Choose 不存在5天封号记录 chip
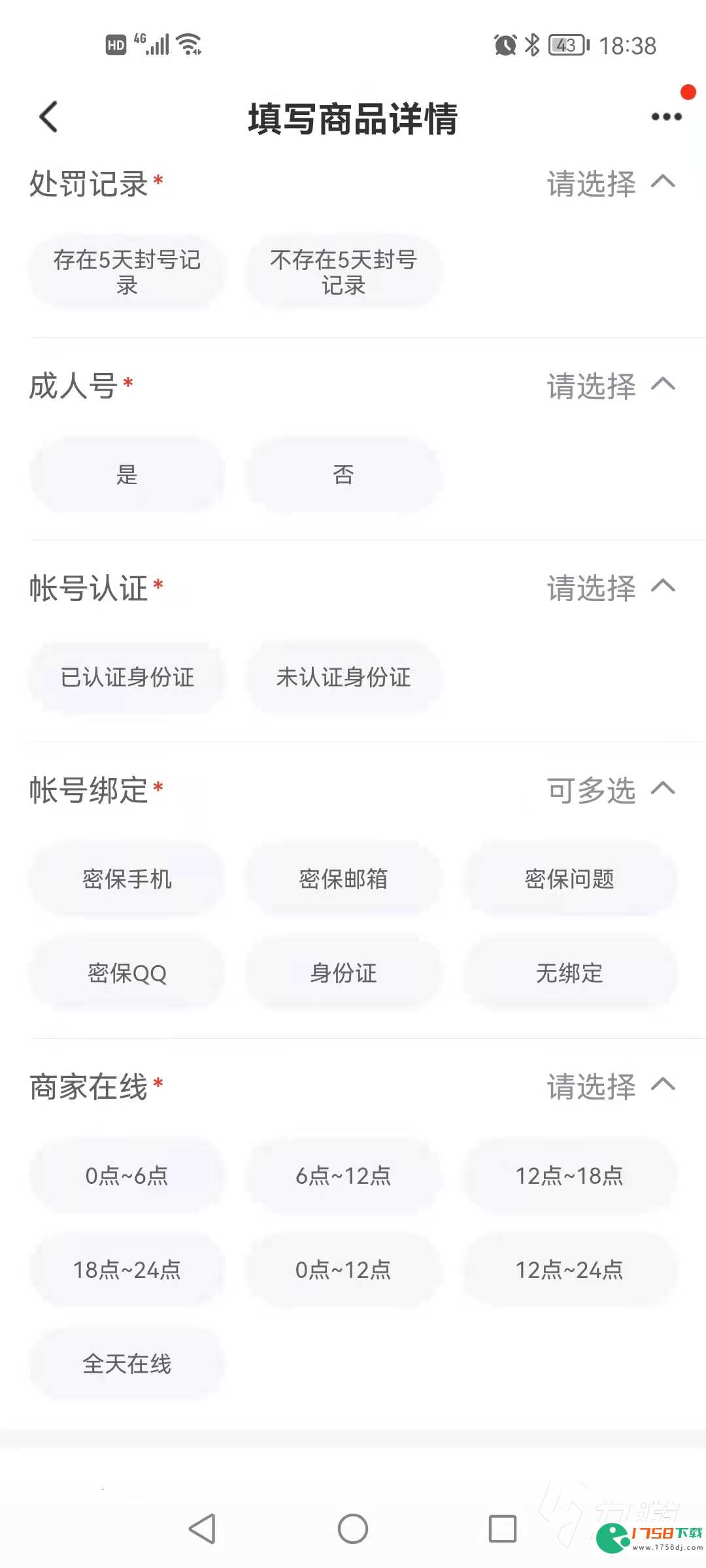The image size is (706, 1568). 343,272
